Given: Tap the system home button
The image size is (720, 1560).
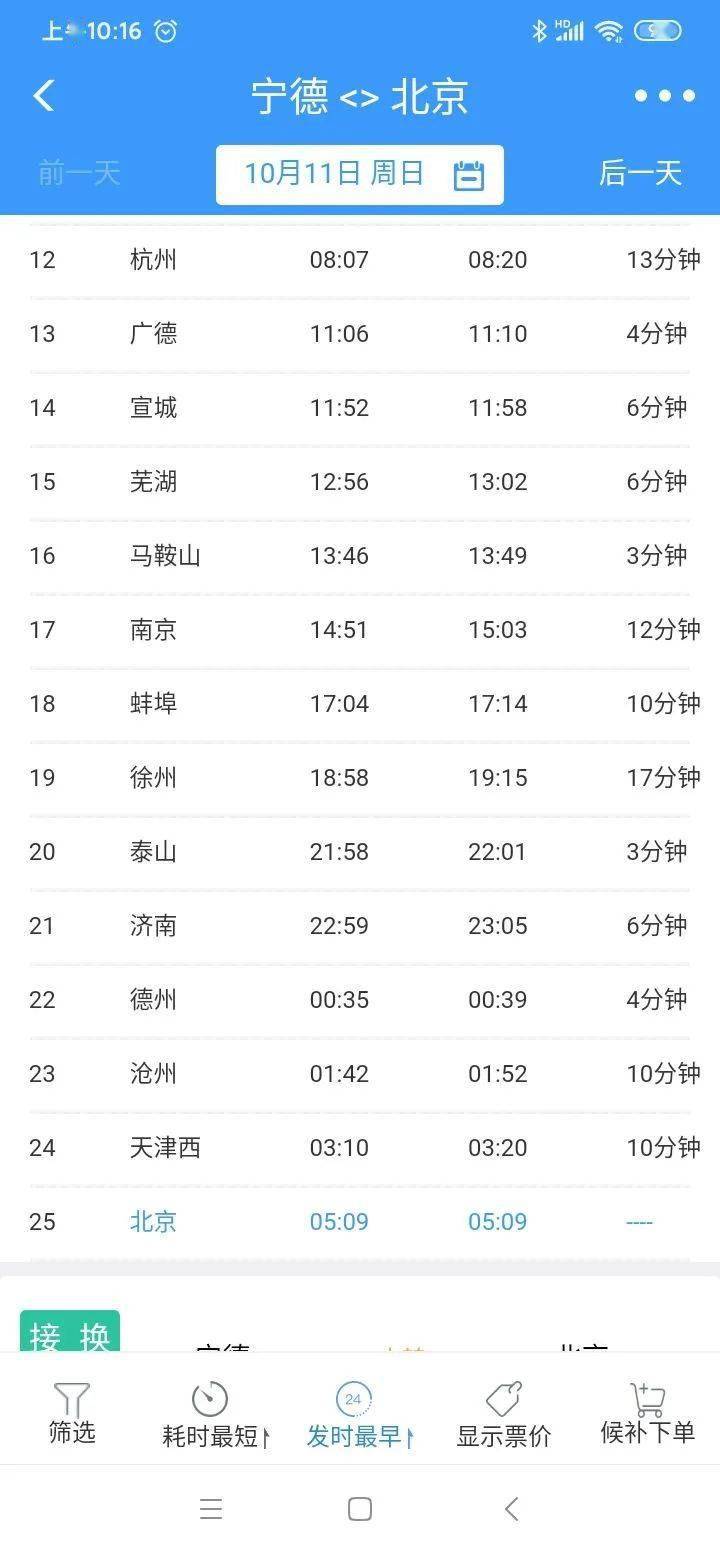Looking at the screenshot, I should 360,1509.
